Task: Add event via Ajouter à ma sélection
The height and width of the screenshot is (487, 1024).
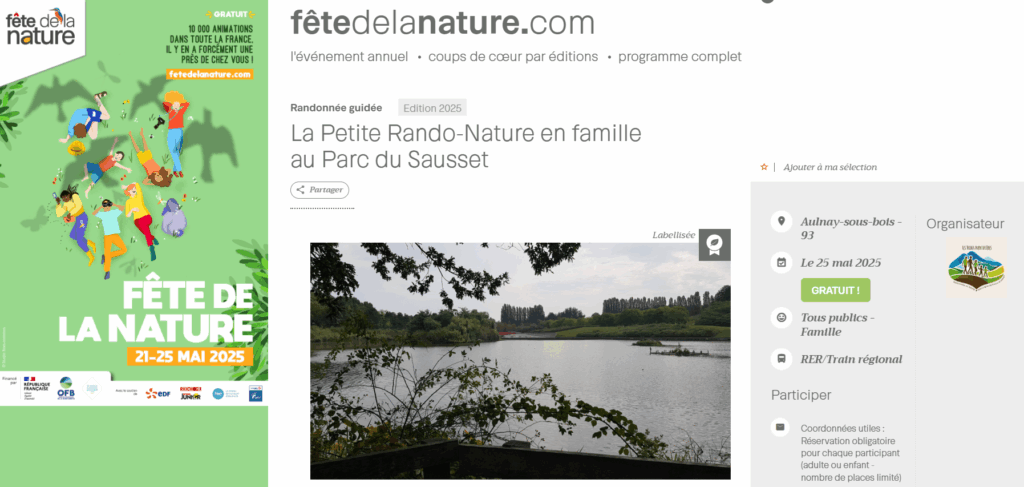Action: coord(829,167)
